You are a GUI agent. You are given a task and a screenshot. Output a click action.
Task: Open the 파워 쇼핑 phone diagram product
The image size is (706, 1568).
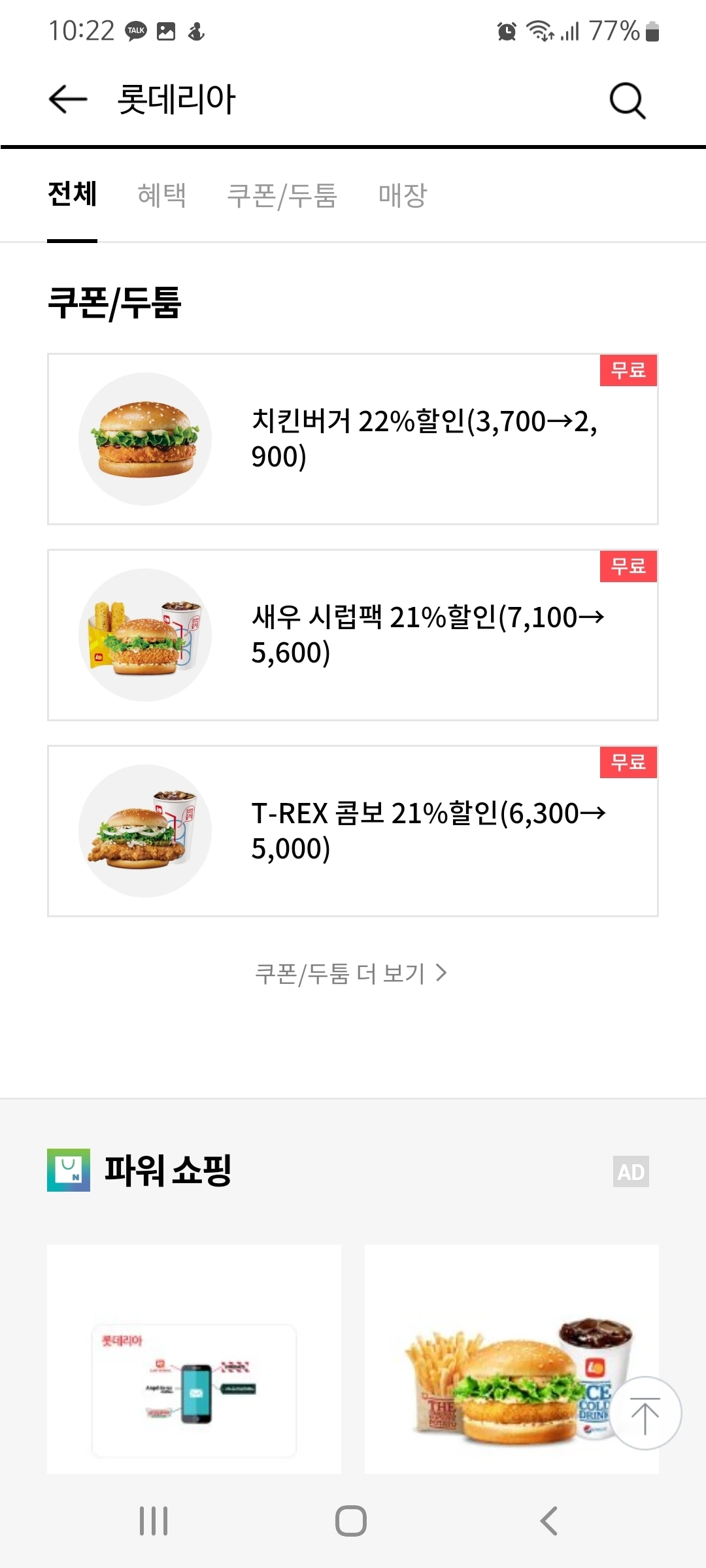click(194, 1359)
